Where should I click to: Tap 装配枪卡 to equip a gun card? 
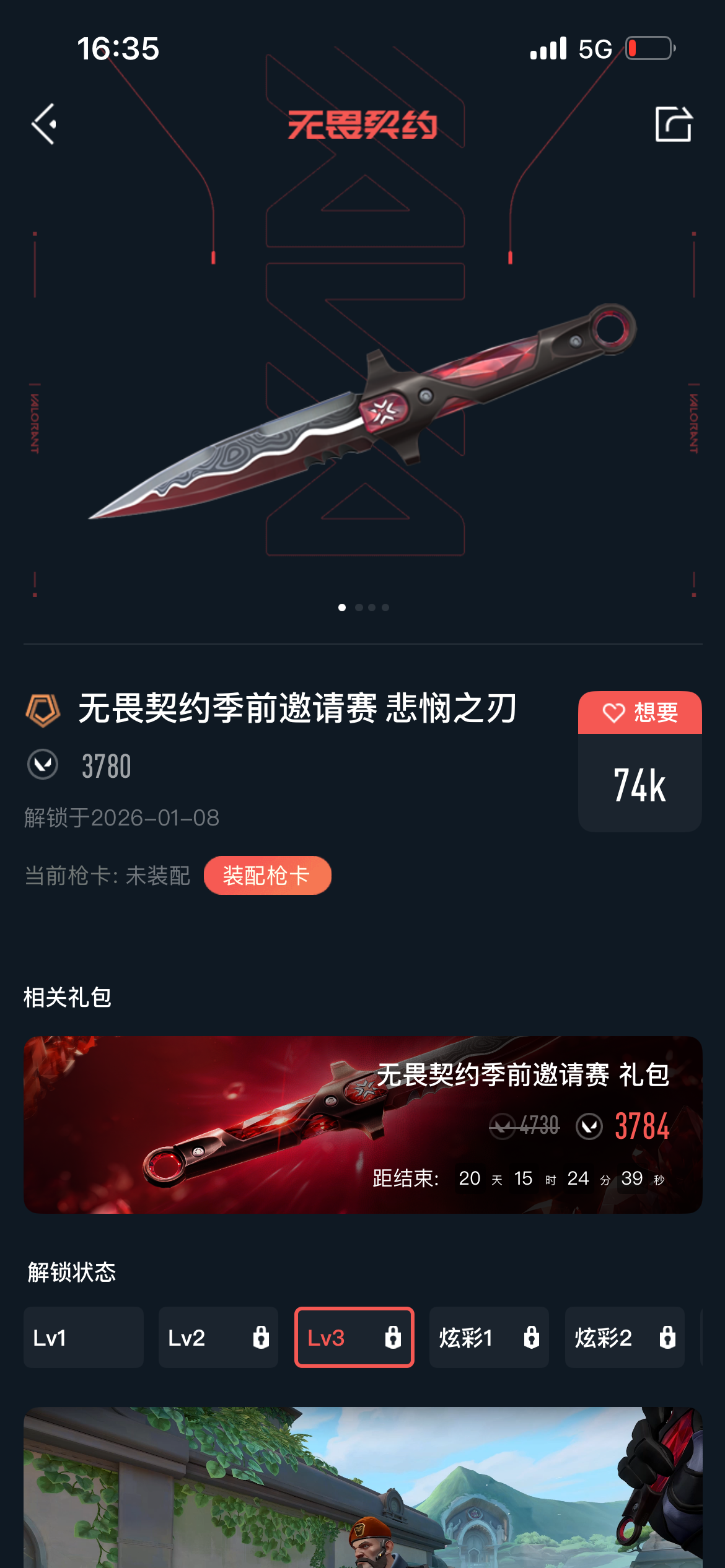point(268,875)
